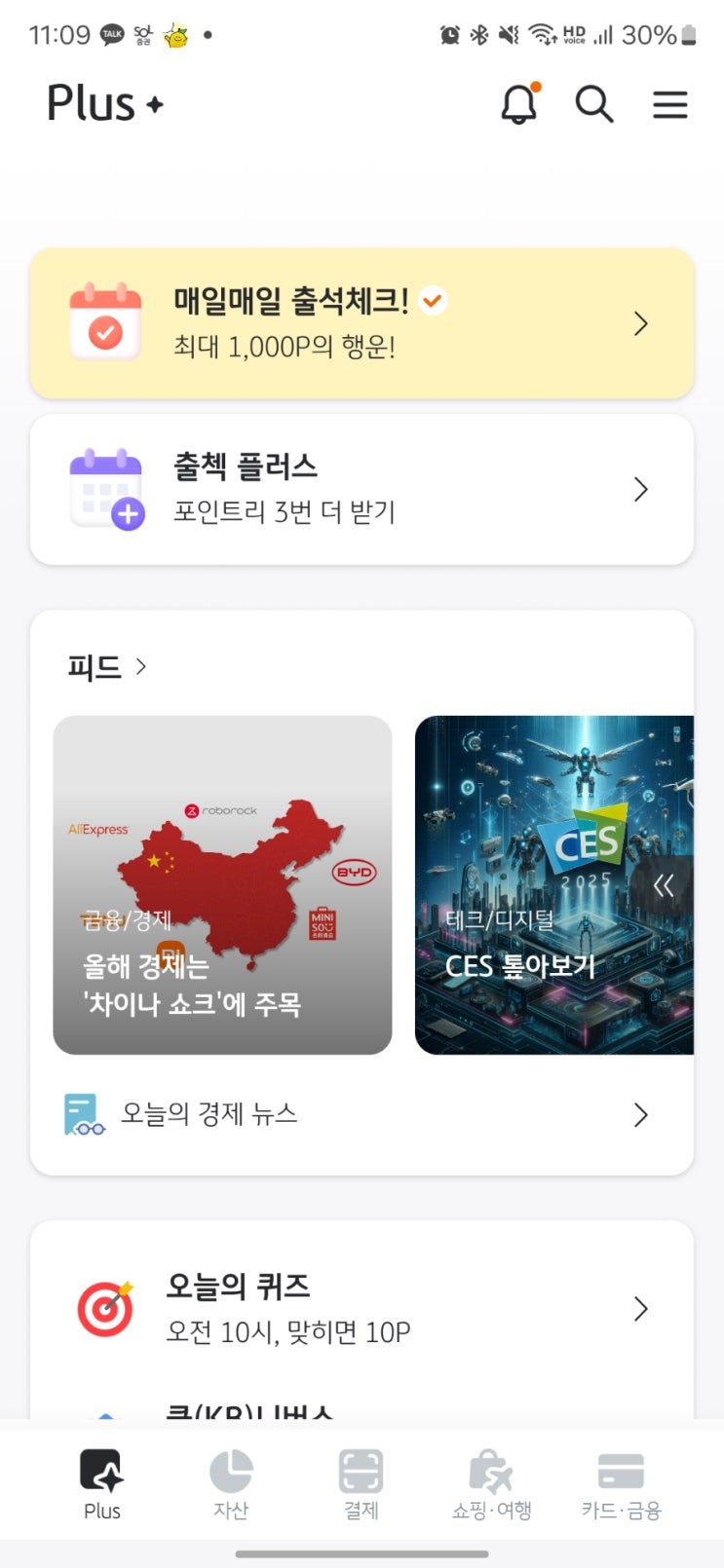Screen dimensions: 724x1568
Task: Open the '차이나 쇼크' feed card
Action: pyautogui.click(x=222, y=884)
